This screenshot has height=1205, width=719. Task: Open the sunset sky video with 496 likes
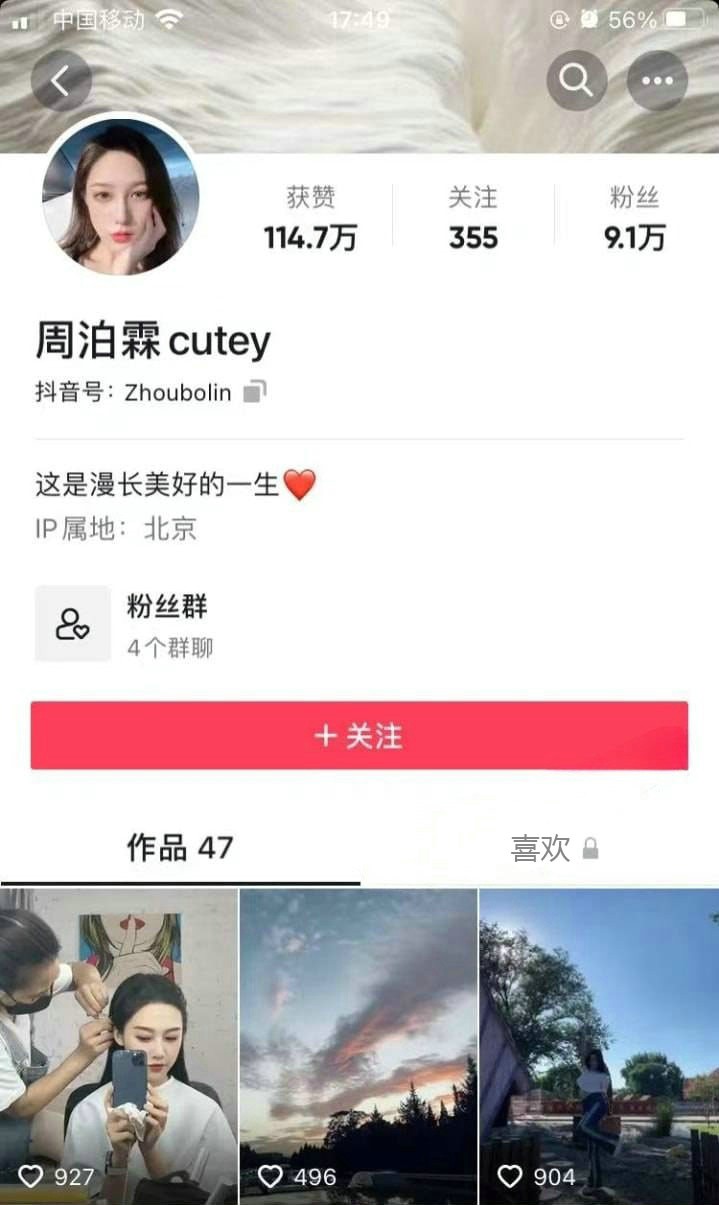pyautogui.click(x=359, y=1045)
